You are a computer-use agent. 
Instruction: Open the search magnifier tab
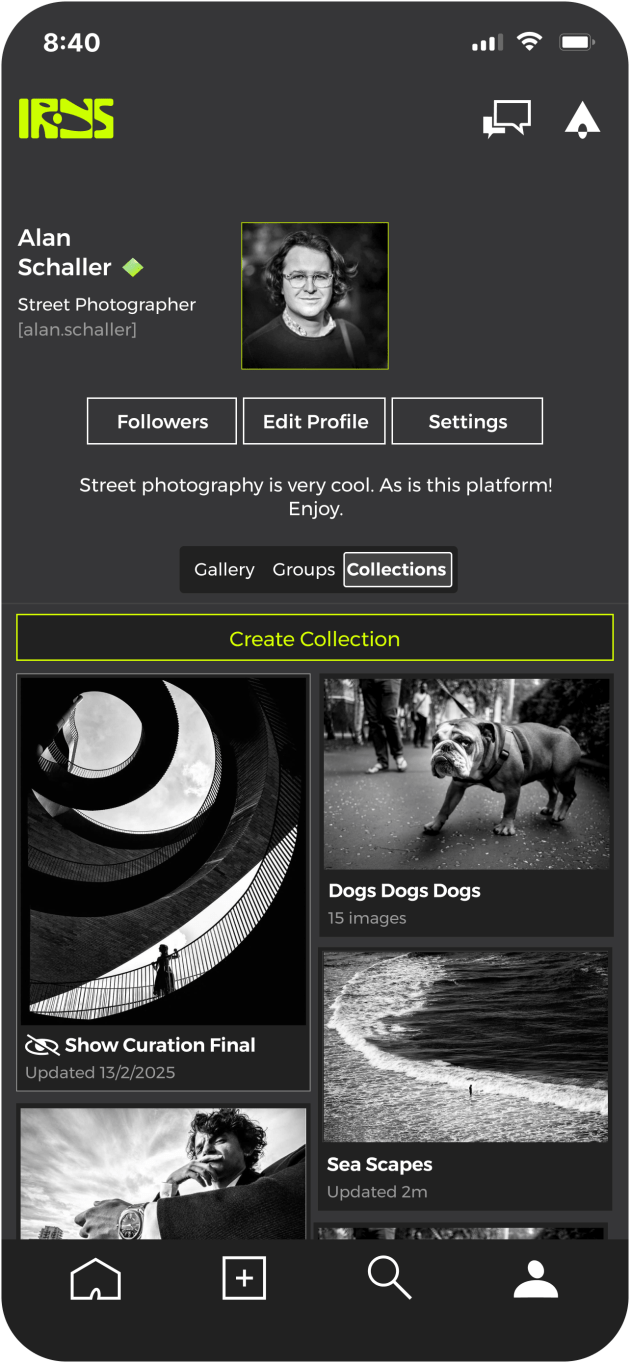pos(389,1278)
